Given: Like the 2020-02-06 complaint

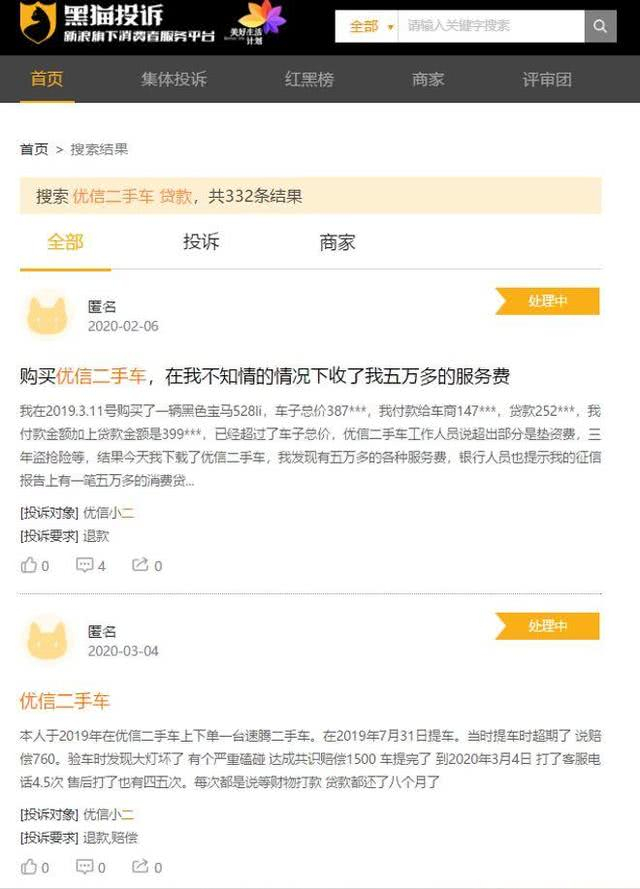Looking at the screenshot, I should click(35, 565).
